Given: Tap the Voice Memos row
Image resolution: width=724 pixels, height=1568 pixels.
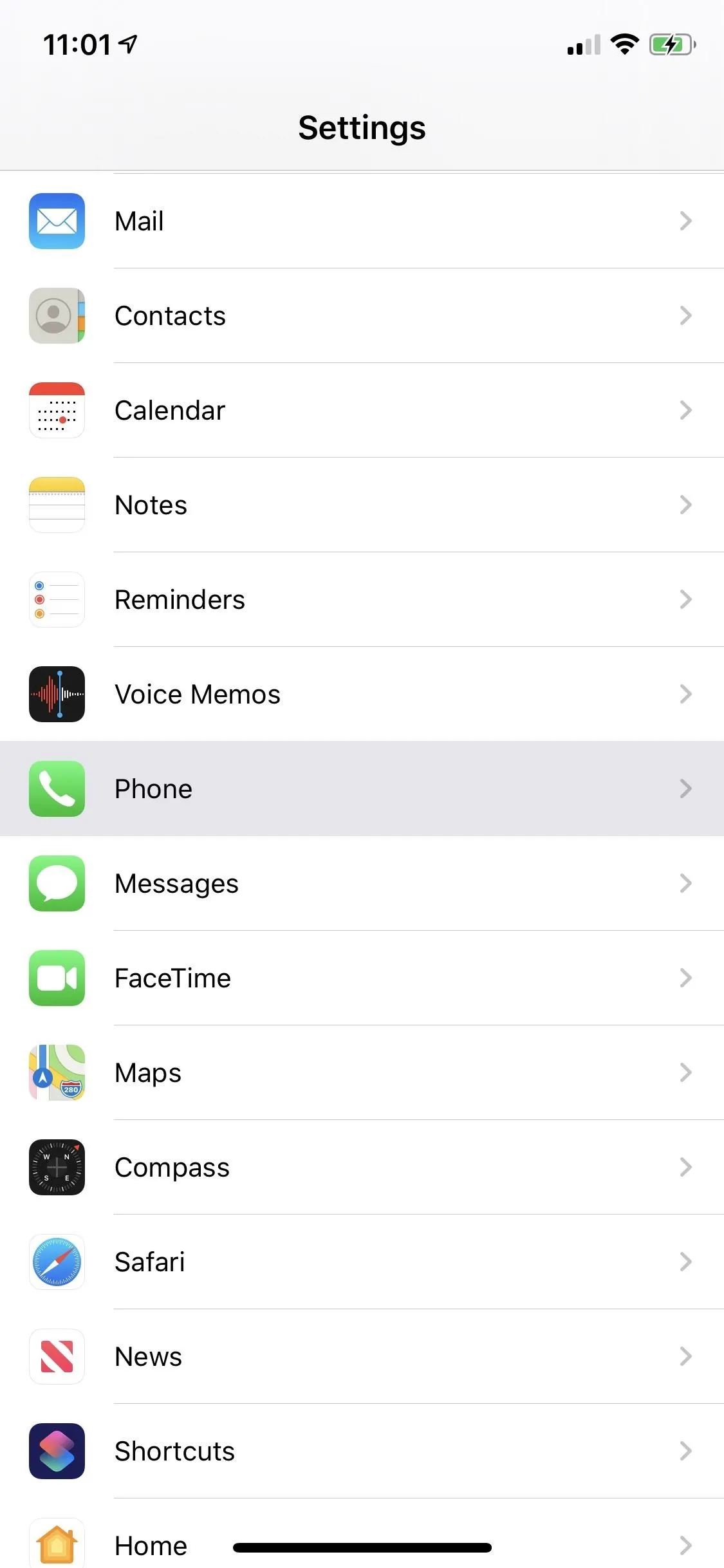Looking at the screenshot, I should pyautogui.click(x=362, y=694).
